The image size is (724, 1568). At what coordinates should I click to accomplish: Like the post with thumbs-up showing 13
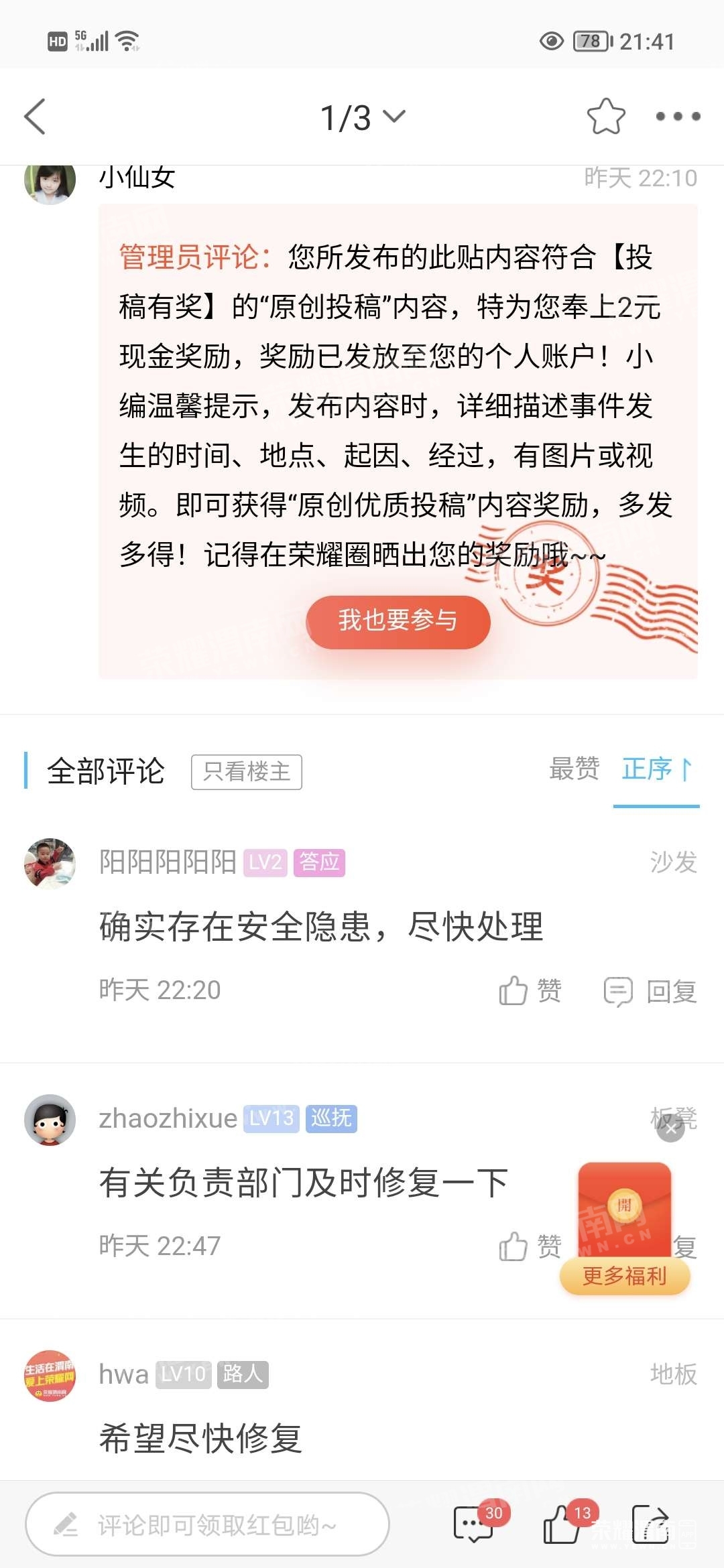coord(563,1524)
